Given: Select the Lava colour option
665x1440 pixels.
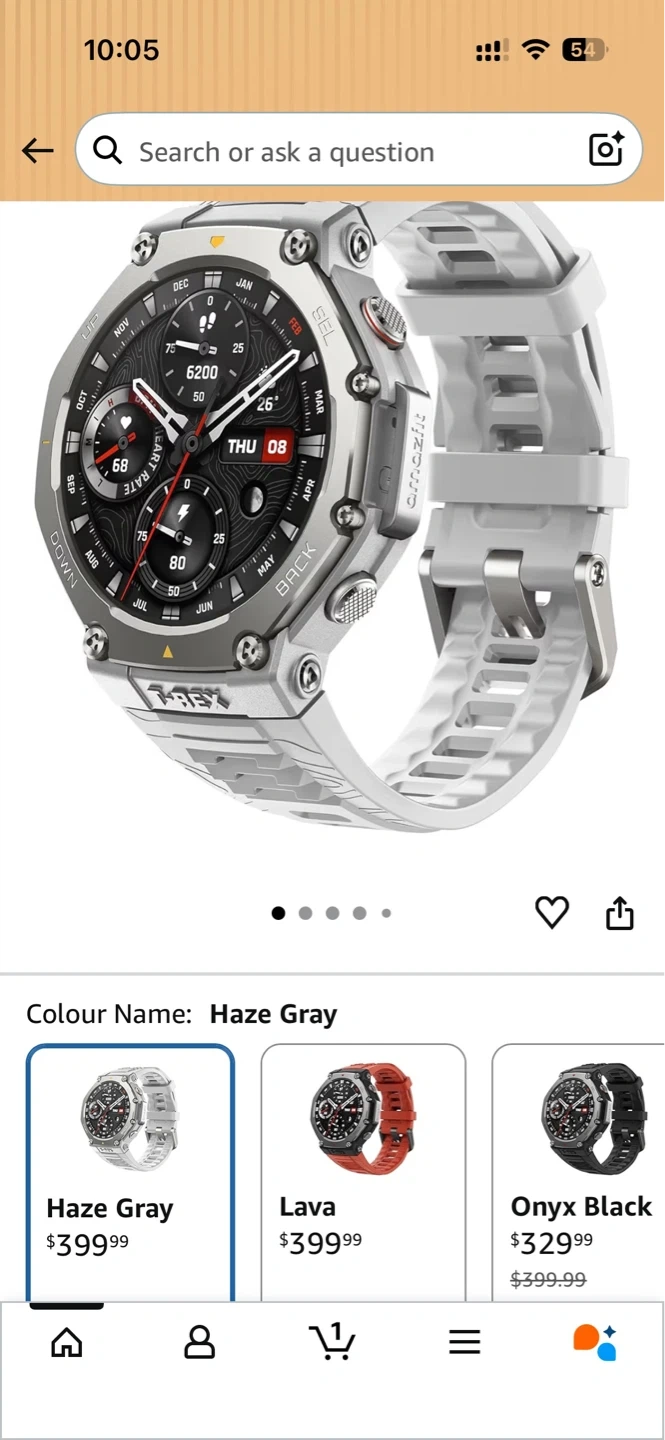Looking at the screenshot, I should [363, 1170].
